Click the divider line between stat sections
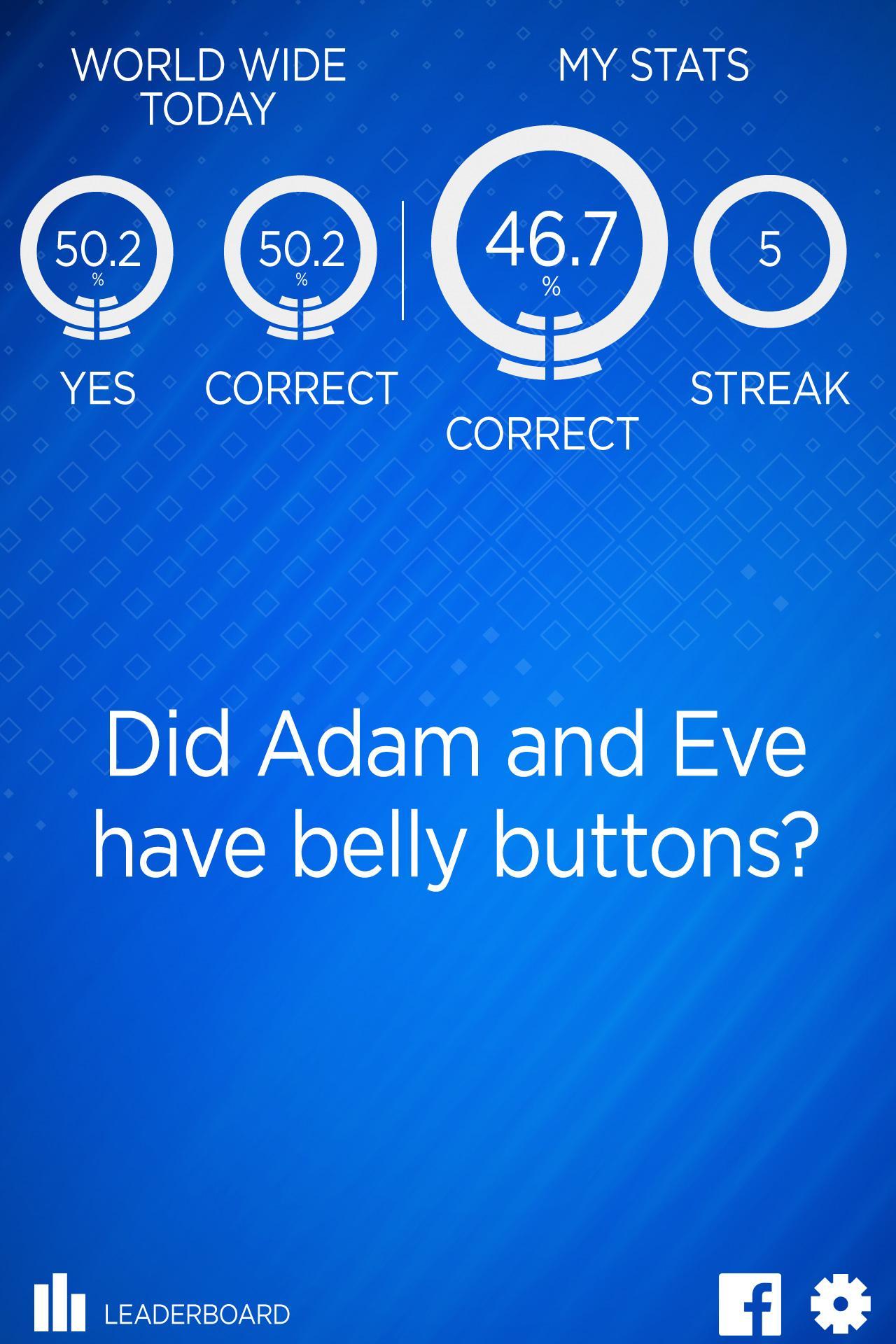The width and height of the screenshot is (896, 1344). coord(405,259)
